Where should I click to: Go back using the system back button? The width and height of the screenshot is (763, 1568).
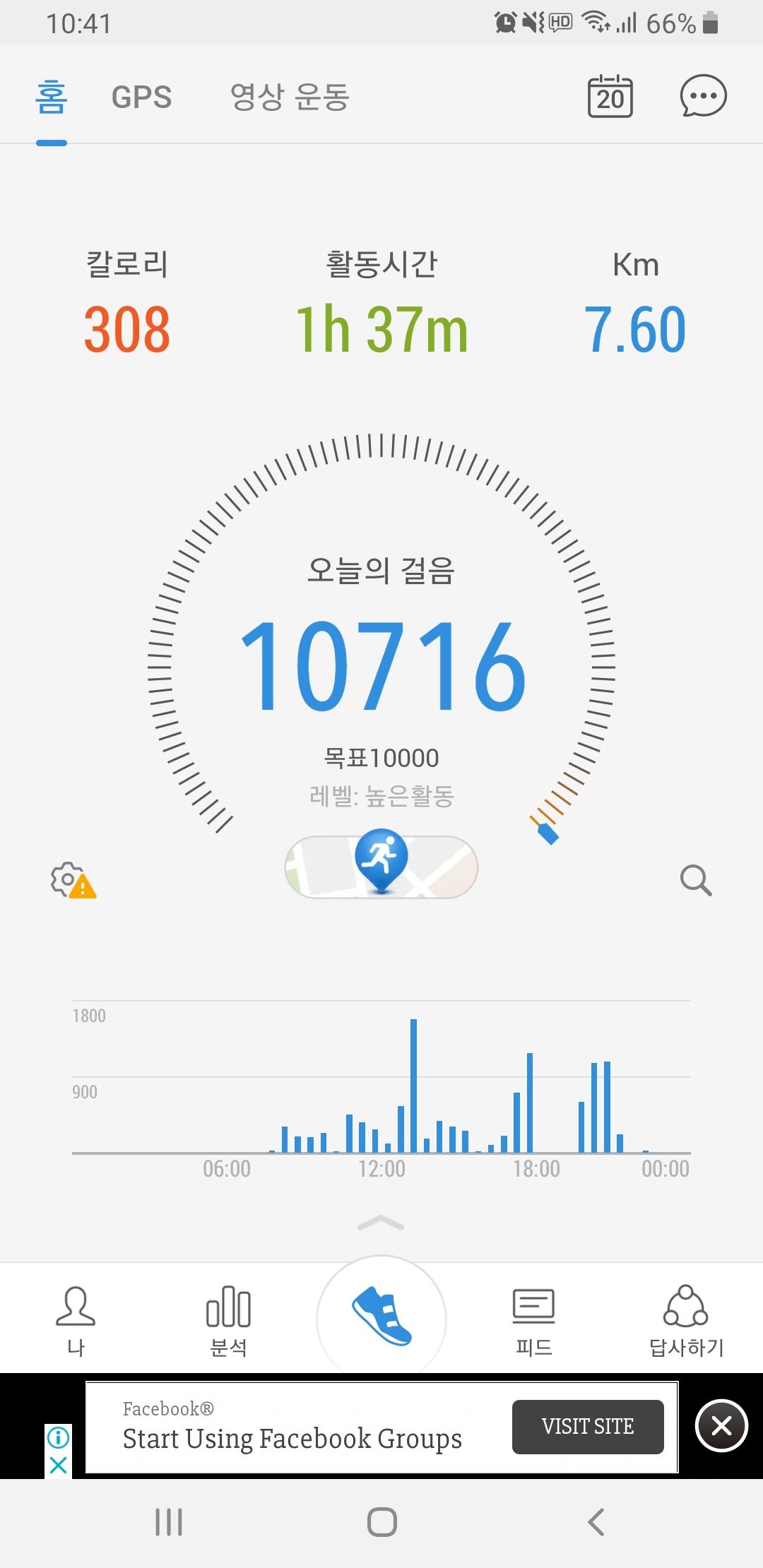[x=596, y=1522]
